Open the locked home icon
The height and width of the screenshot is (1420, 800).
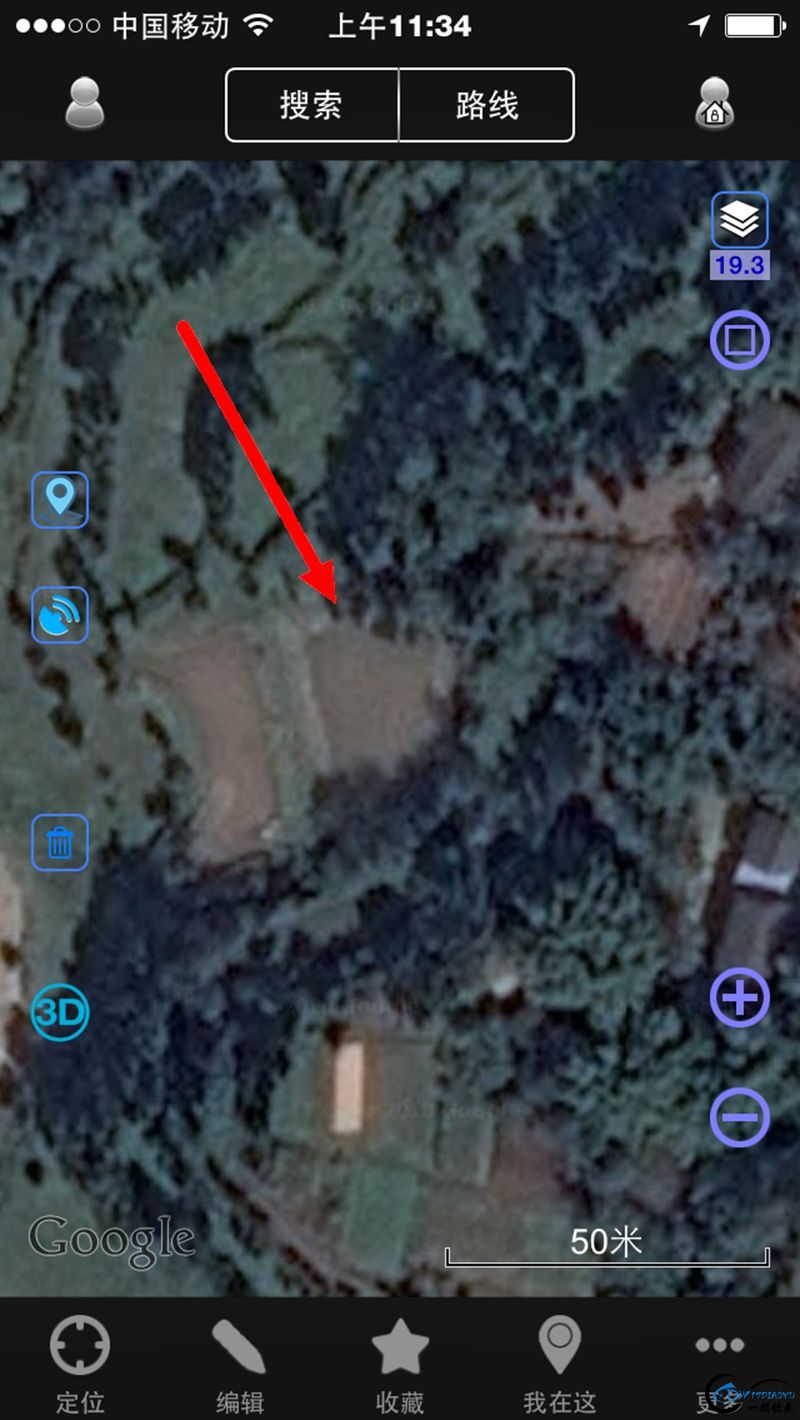(x=714, y=103)
